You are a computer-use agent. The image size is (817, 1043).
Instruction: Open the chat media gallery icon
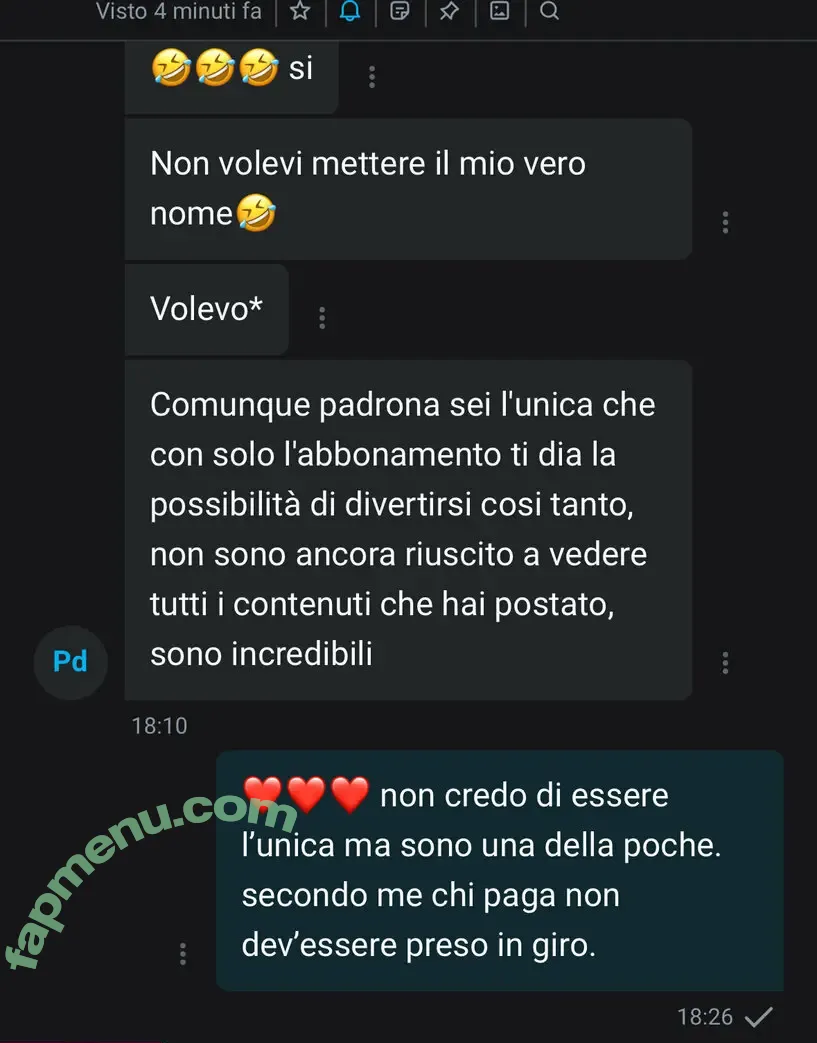(x=499, y=12)
